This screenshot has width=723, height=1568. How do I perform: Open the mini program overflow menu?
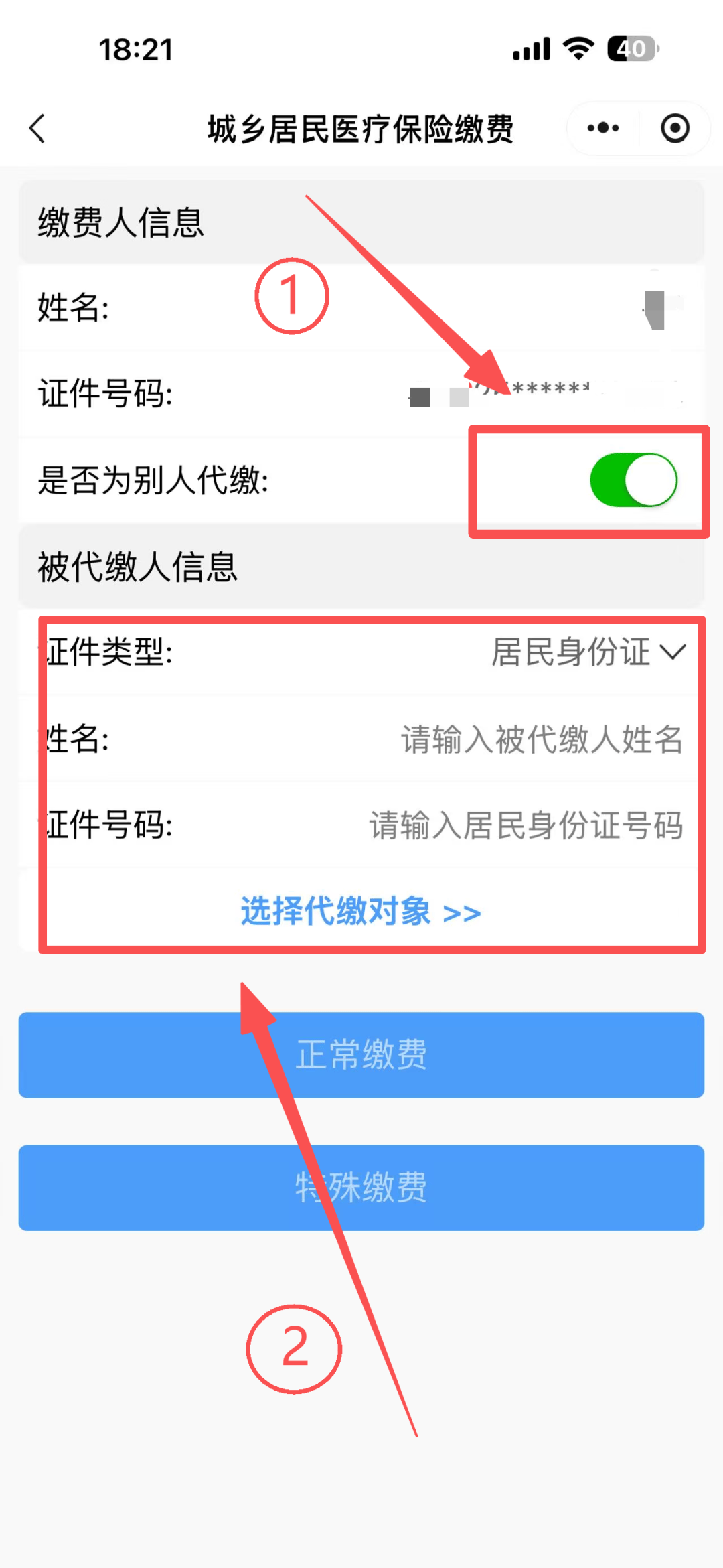pyautogui.click(x=602, y=128)
